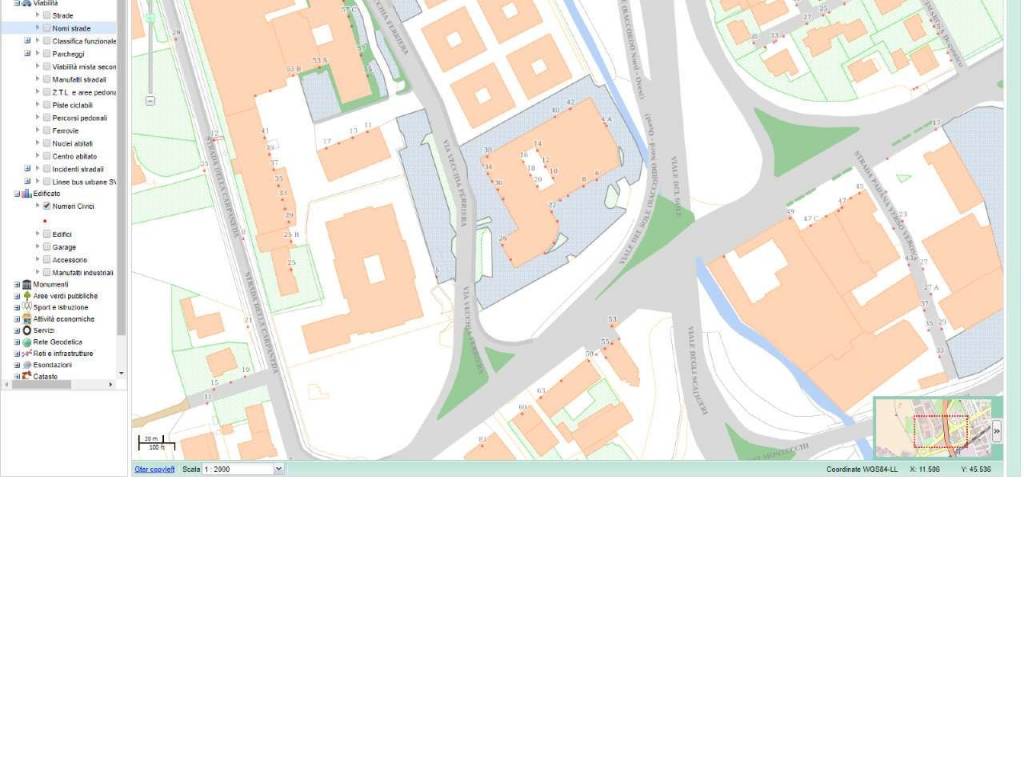
Task: Tap the zoom-out minus button
Action: pos(150,100)
